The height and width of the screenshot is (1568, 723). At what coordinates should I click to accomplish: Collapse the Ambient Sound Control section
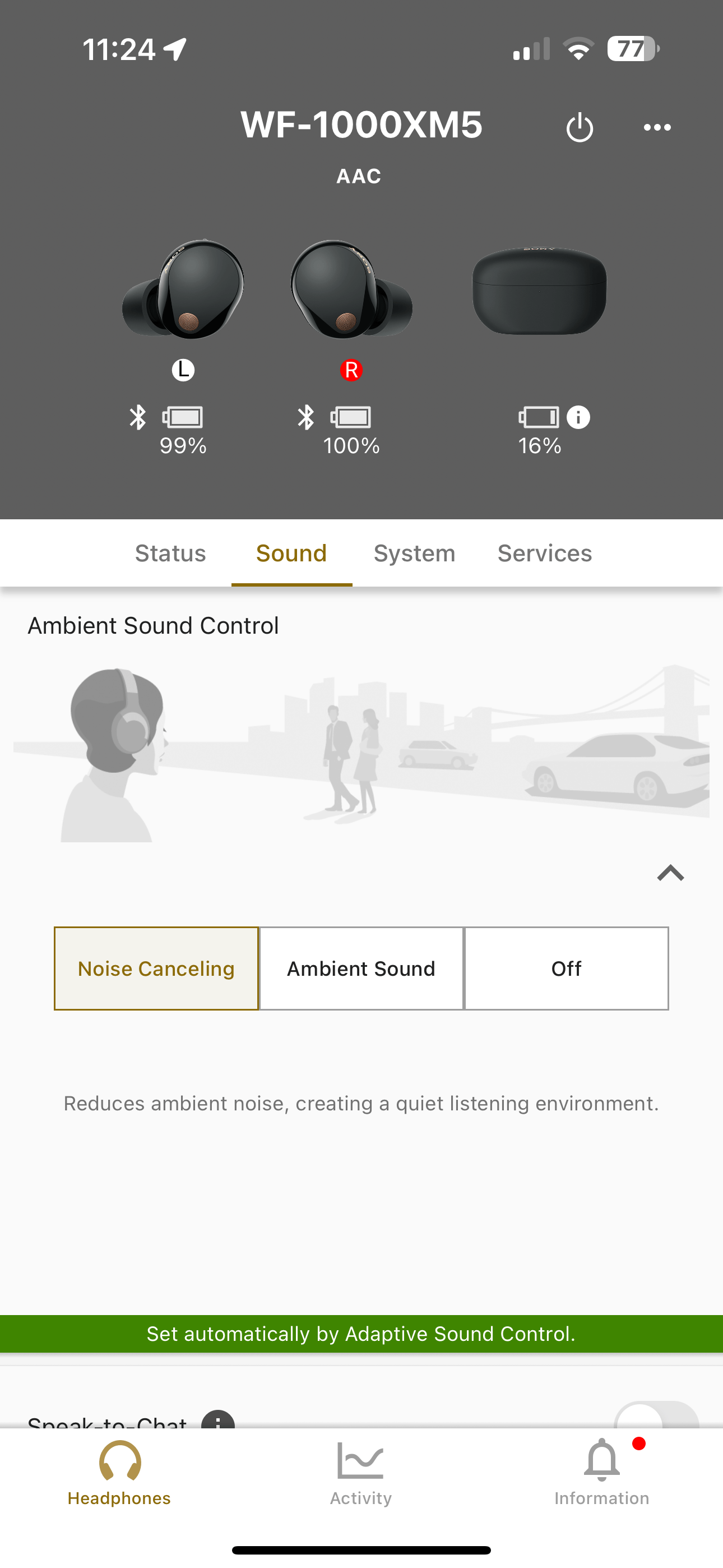pos(670,873)
